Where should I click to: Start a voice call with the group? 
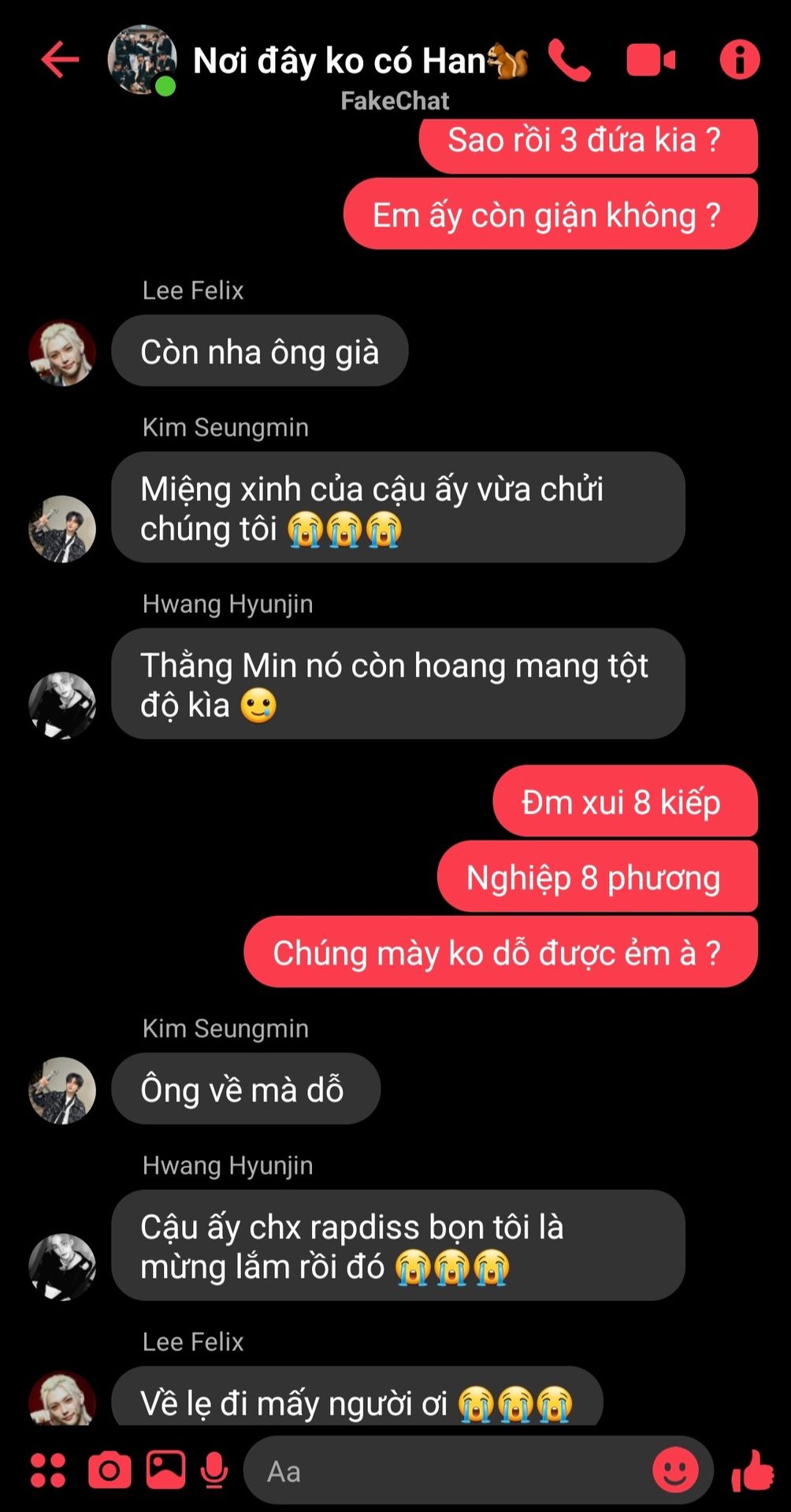click(x=569, y=60)
